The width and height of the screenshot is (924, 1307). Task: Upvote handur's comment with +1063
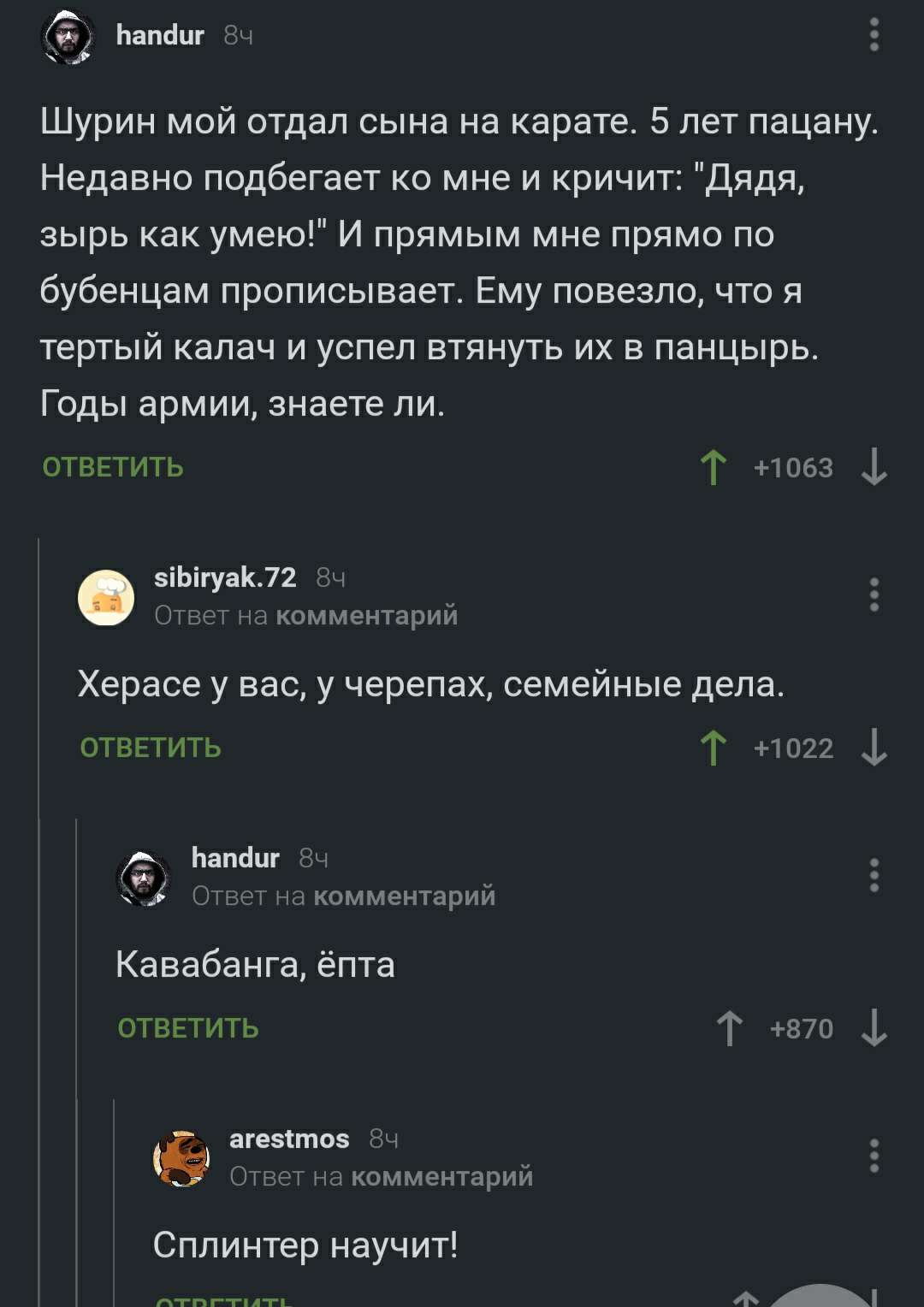click(713, 468)
